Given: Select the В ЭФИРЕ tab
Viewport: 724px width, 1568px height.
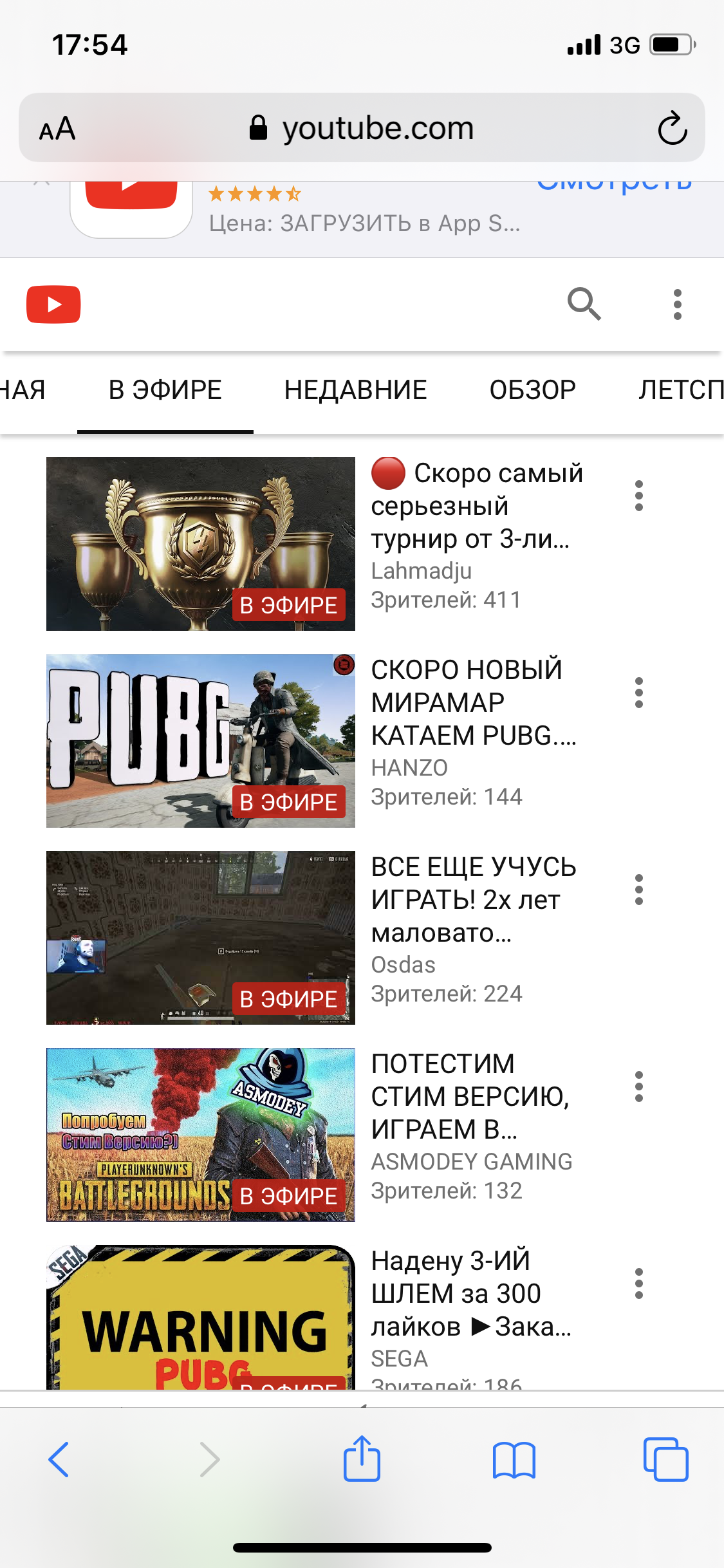Looking at the screenshot, I should tap(165, 390).
